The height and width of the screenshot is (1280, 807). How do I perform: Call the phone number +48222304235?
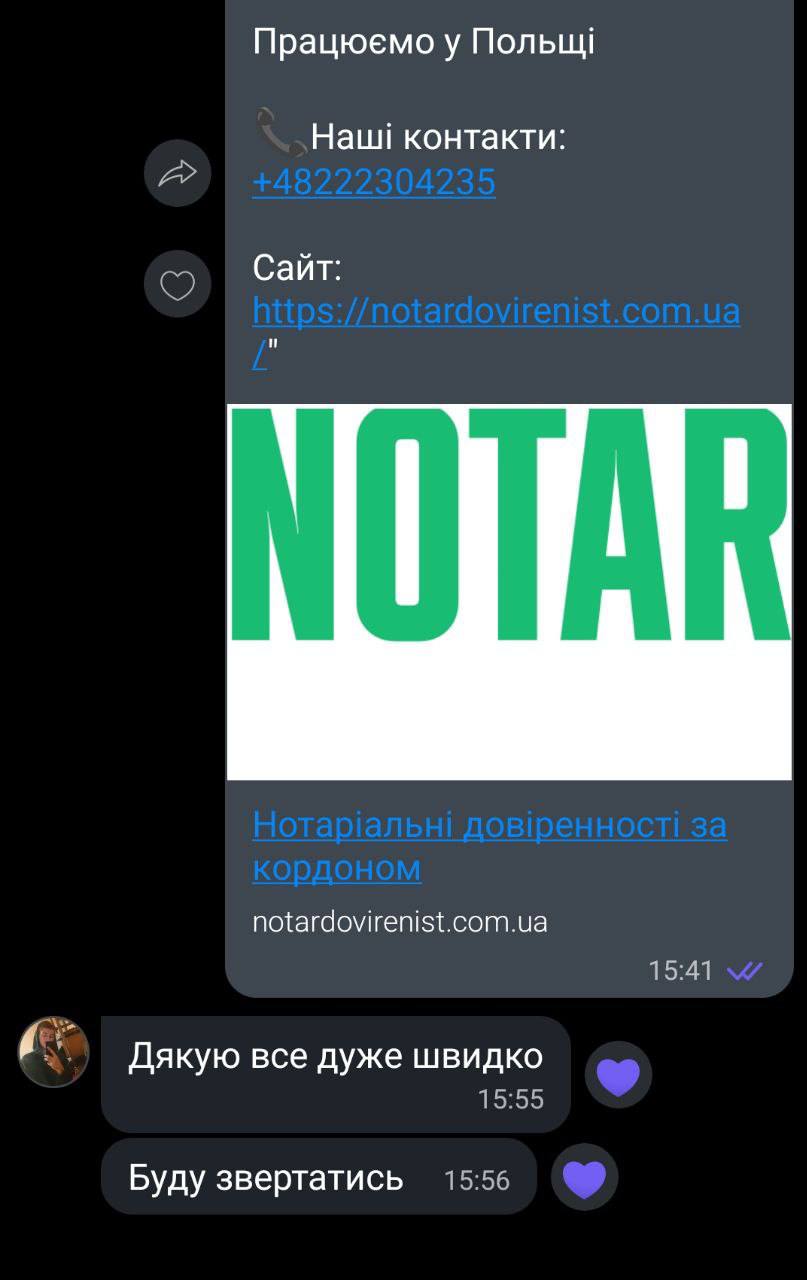(374, 182)
